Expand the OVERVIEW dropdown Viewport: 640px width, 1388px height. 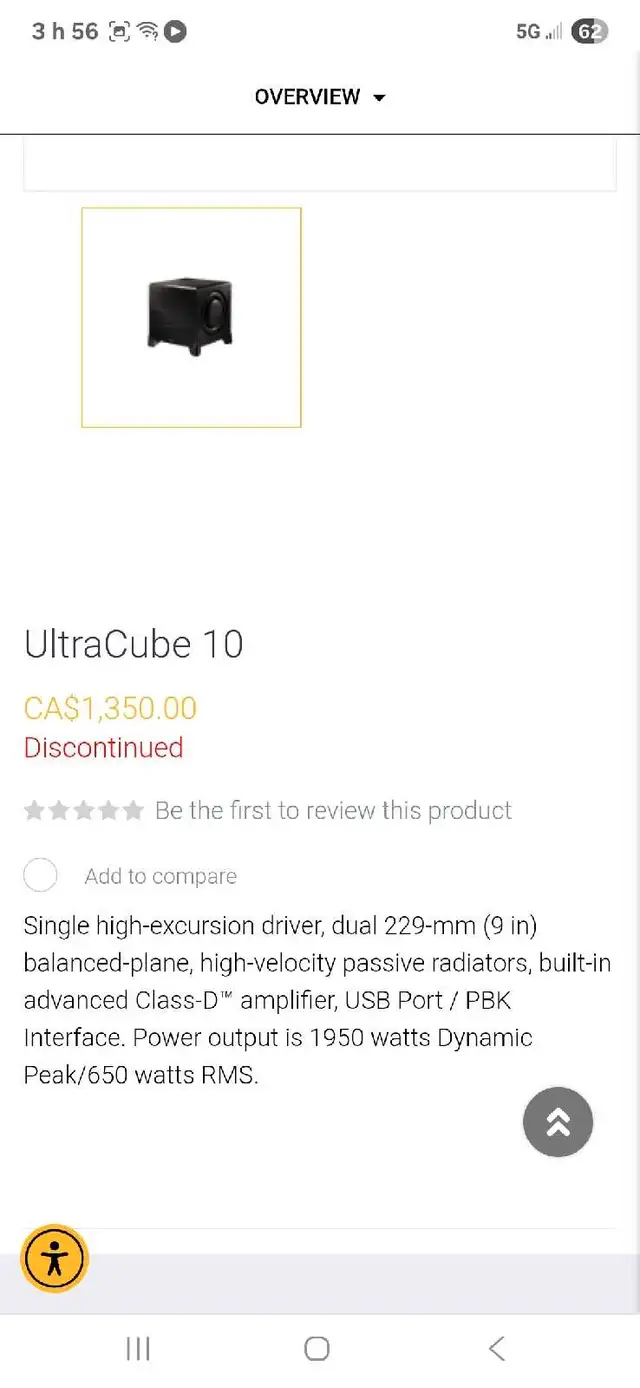click(x=320, y=97)
